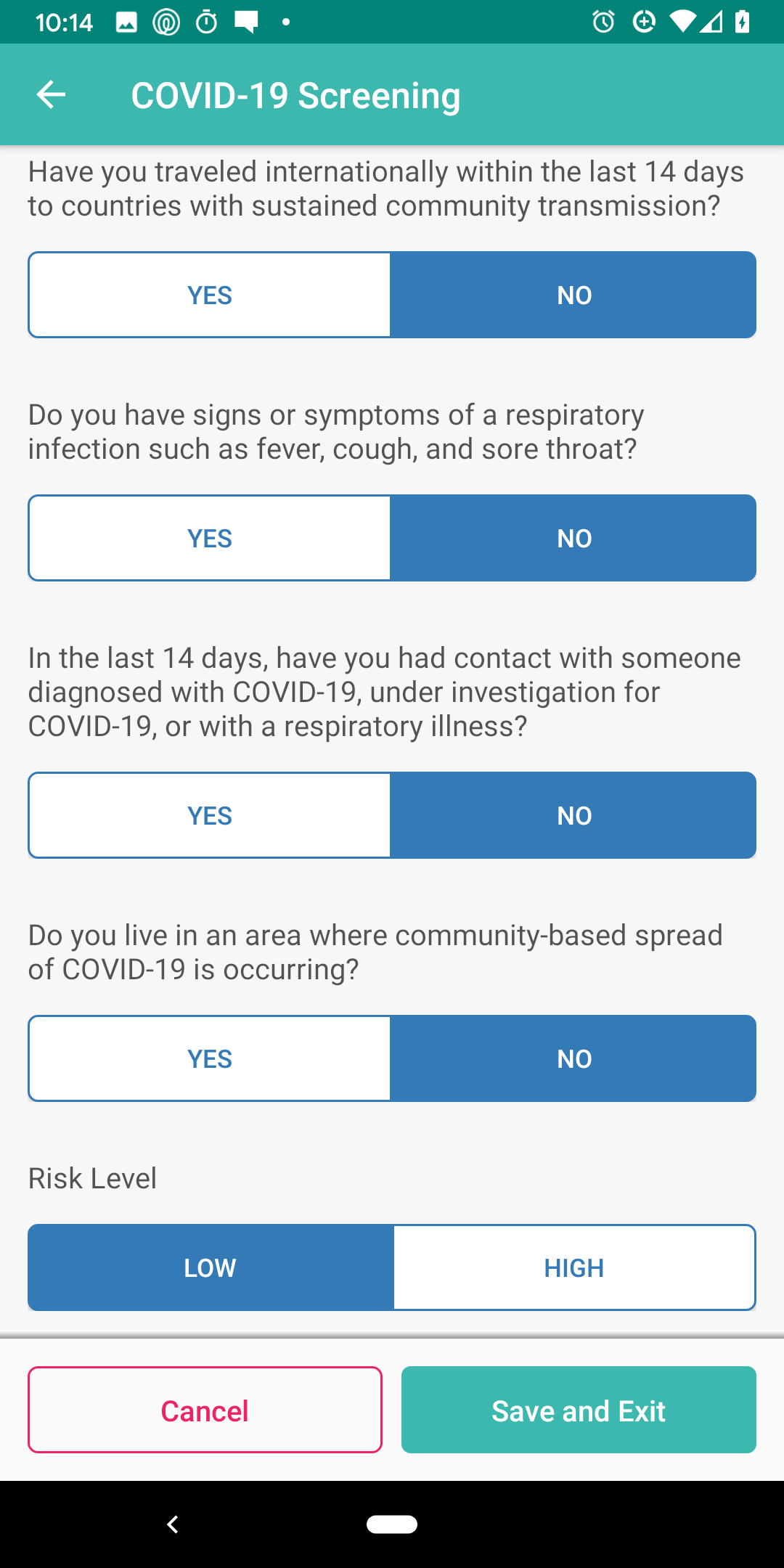The height and width of the screenshot is (1568, 784).
Task: Tap the system home pill
Action: (x=392, y=1524)
